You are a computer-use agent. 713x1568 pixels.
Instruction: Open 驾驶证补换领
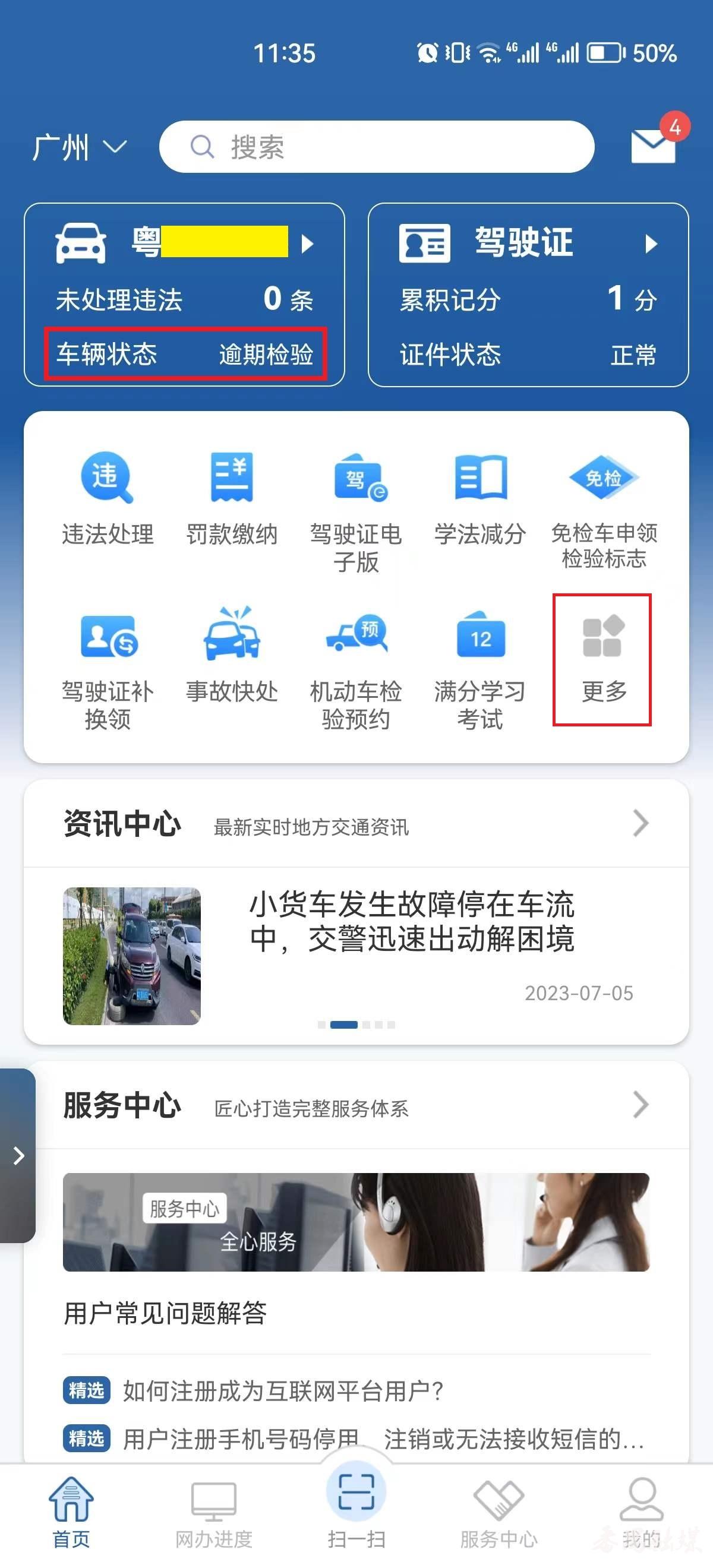pos(107,668)
